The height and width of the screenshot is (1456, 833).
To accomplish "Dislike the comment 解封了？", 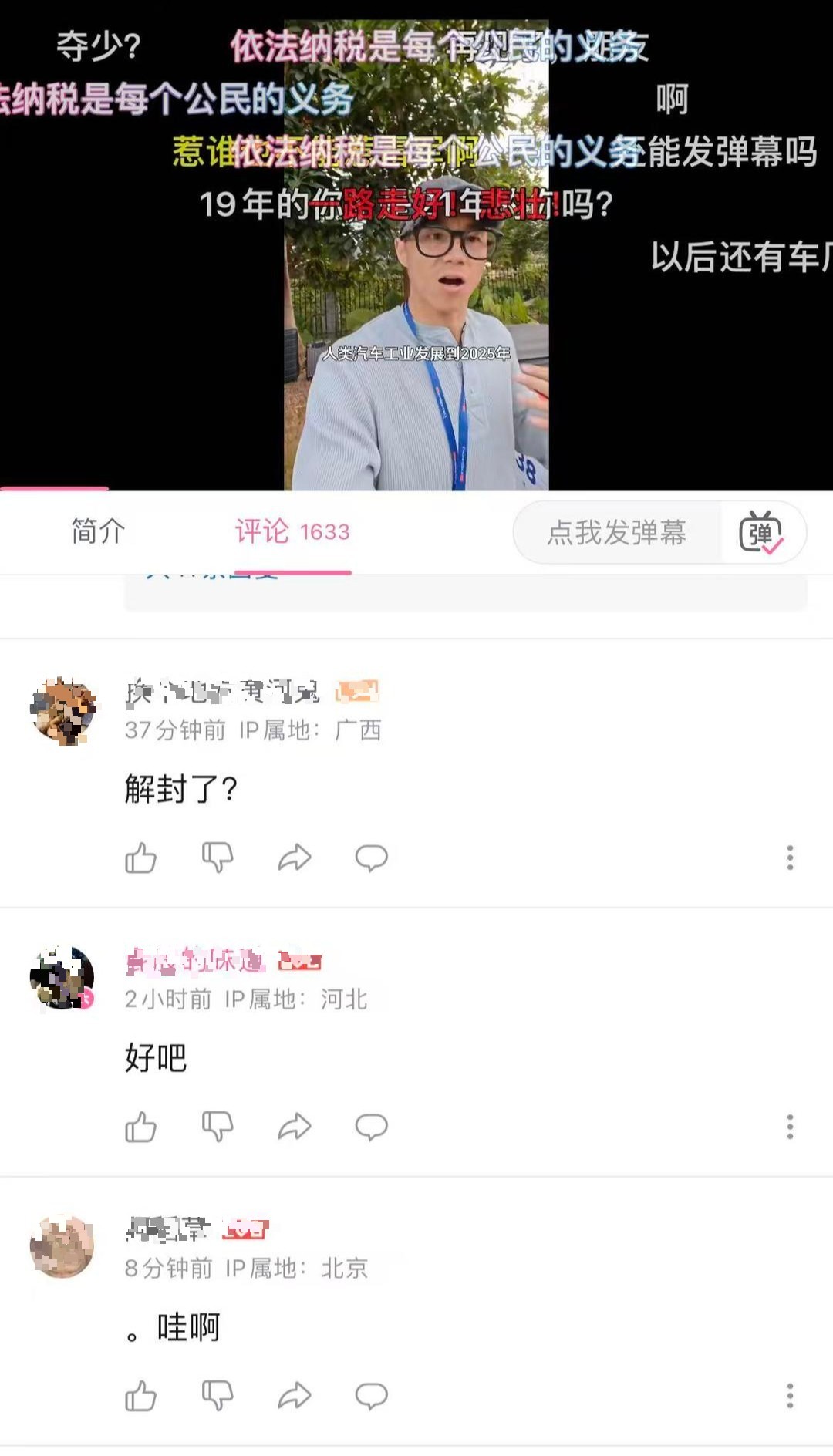I will click(218, 858).
